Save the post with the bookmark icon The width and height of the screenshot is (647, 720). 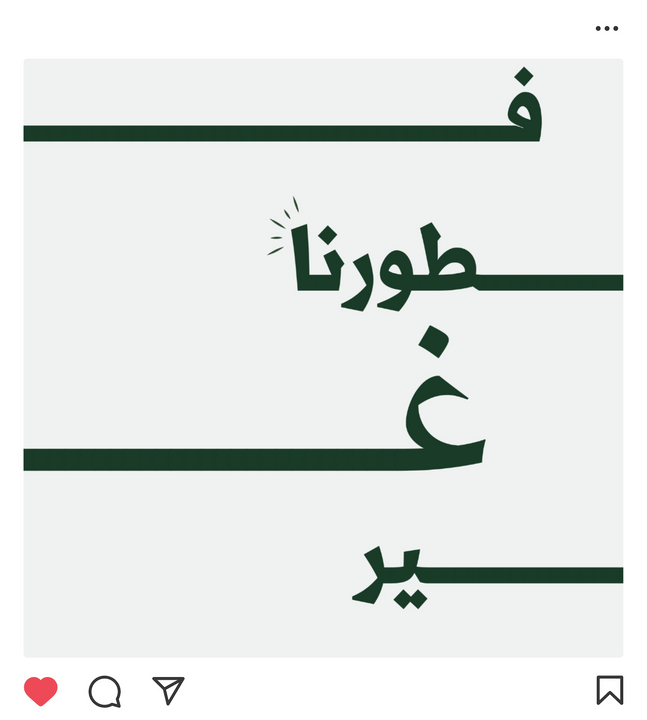609,690
